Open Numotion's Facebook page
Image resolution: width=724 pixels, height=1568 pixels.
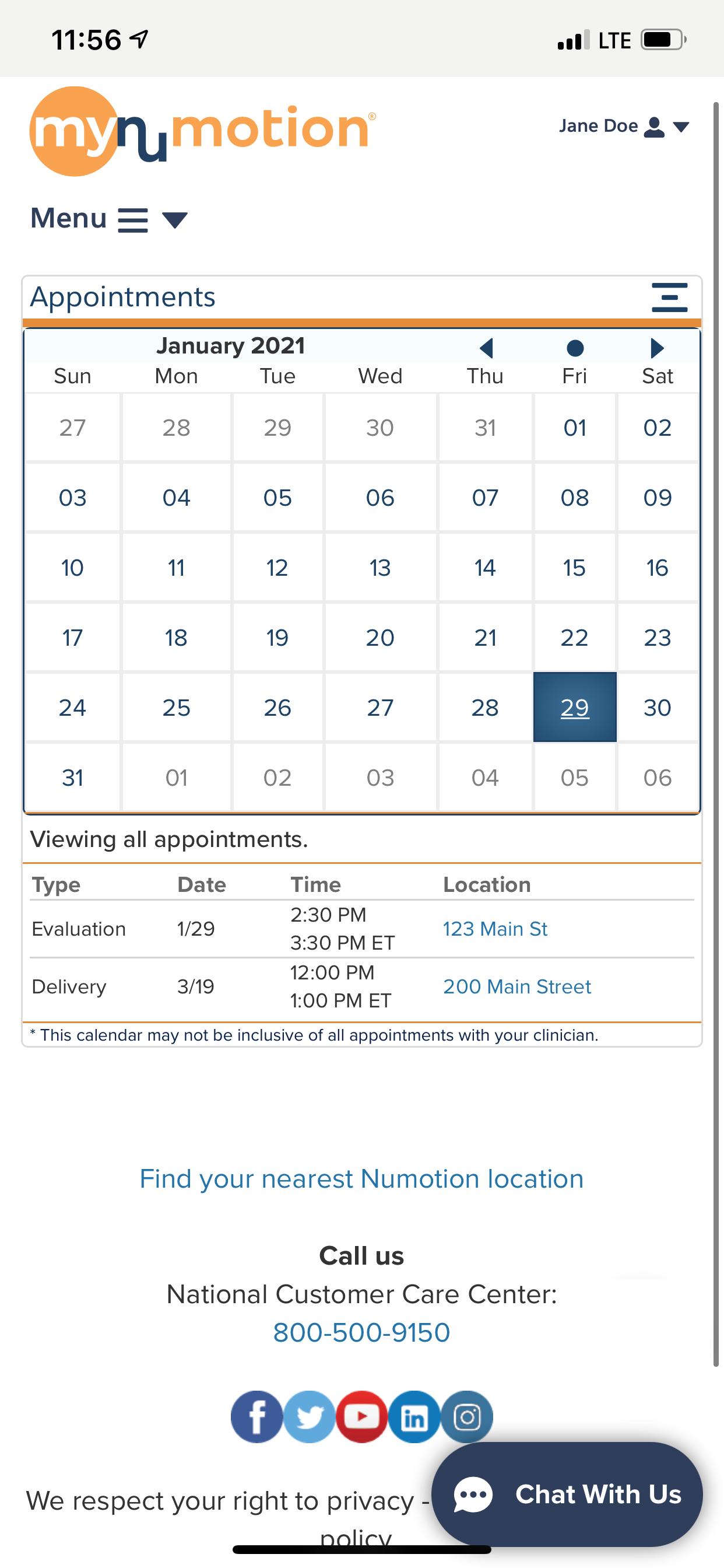click(256, 1417)
